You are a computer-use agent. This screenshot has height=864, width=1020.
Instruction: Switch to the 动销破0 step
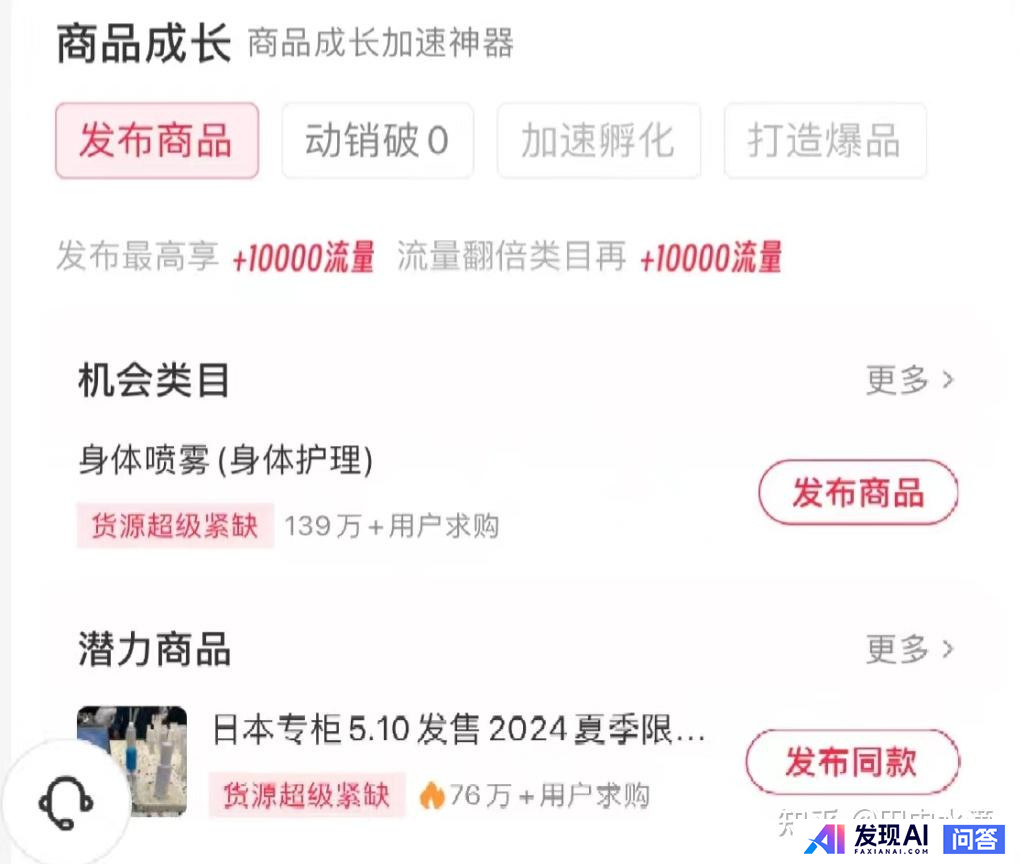[377, 141]
